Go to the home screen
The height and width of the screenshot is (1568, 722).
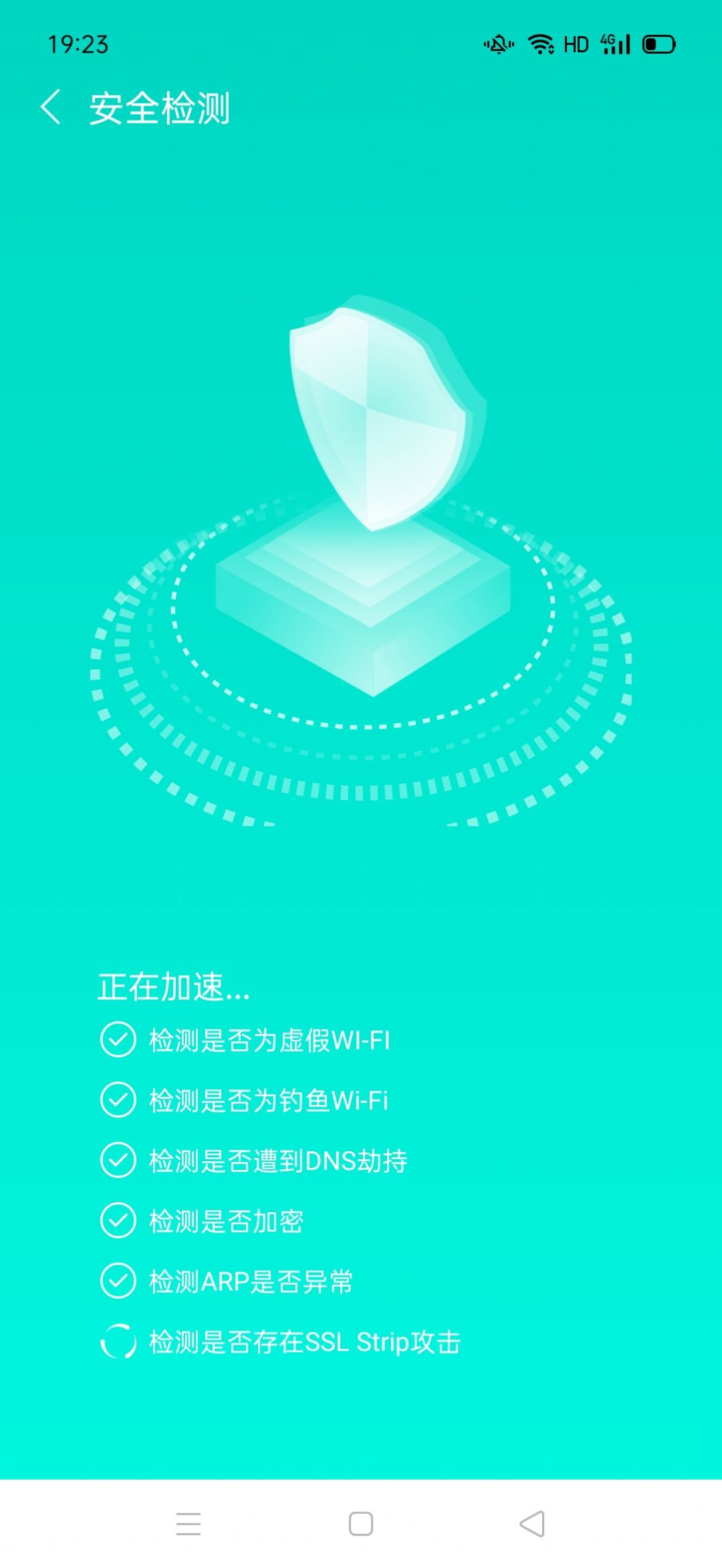tap(361, 1524)
